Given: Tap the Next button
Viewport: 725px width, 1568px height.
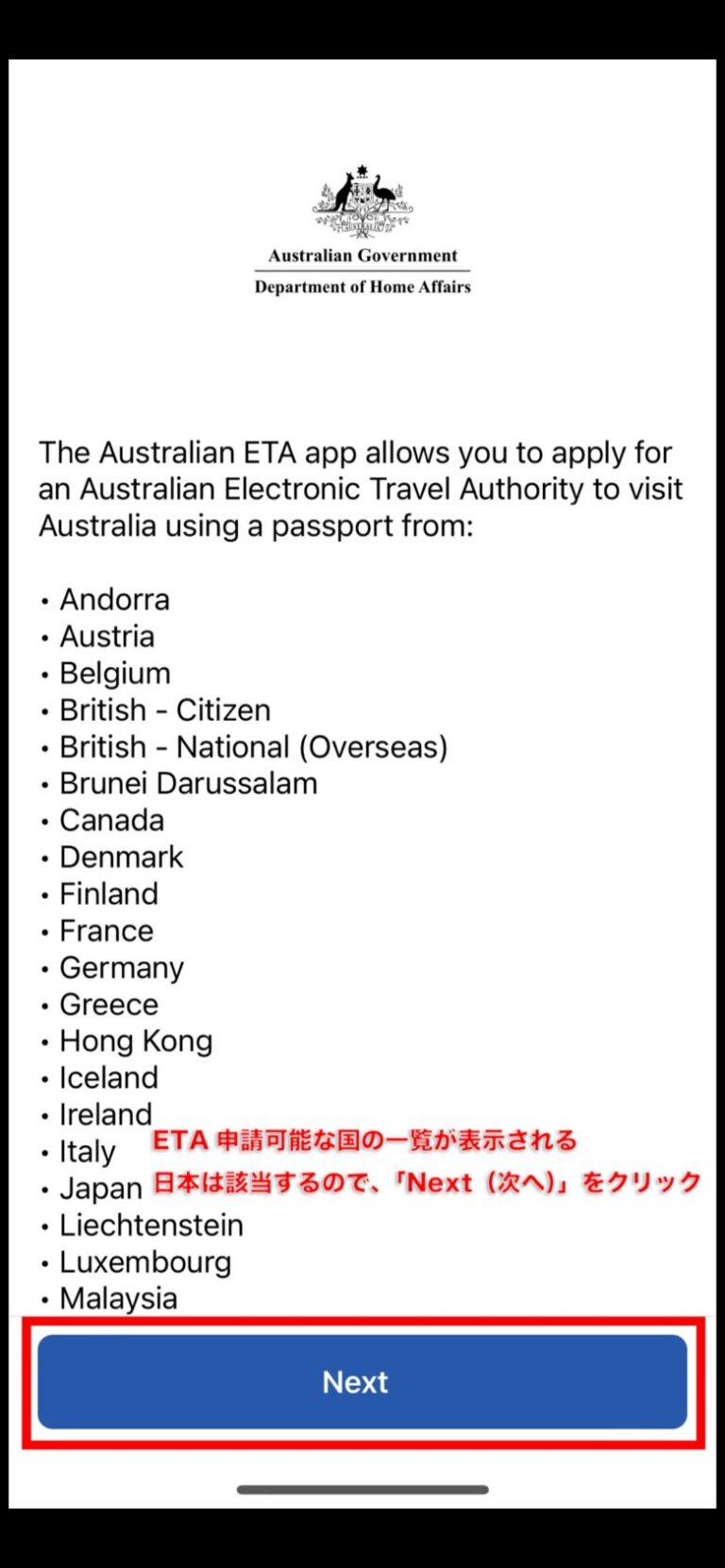Looking at the screenshot, I should click(x=362, y=1382).
